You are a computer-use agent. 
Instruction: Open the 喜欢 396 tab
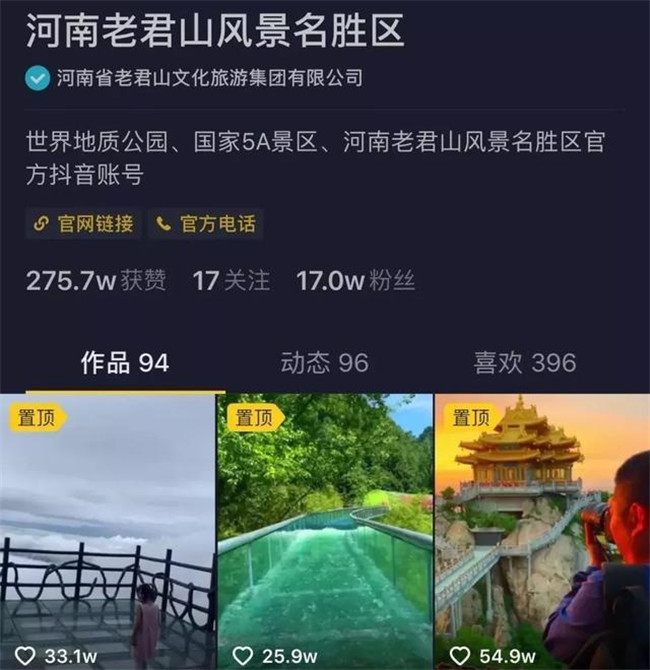tap(524, 363)
